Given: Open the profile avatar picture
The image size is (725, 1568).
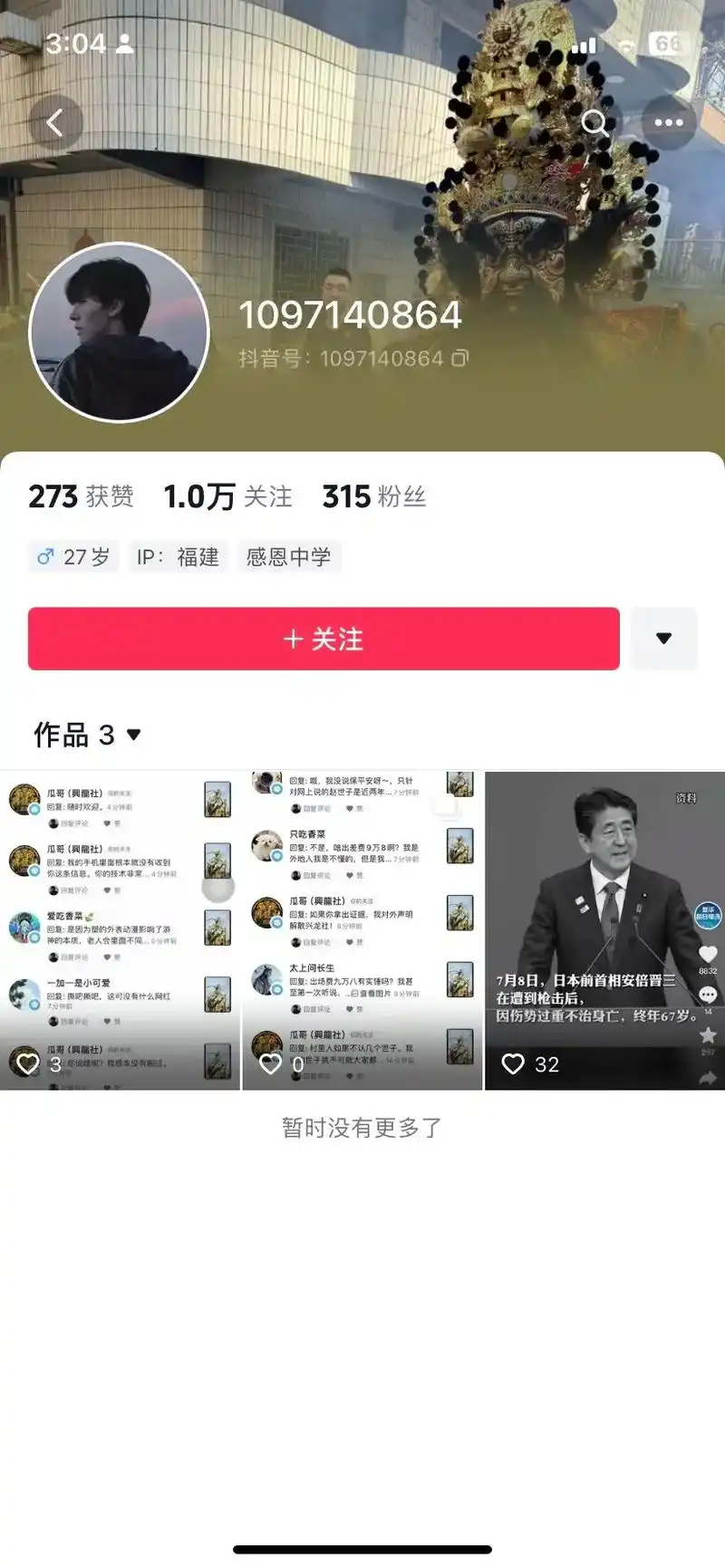Looking at the screenshot, I should 119,332.
